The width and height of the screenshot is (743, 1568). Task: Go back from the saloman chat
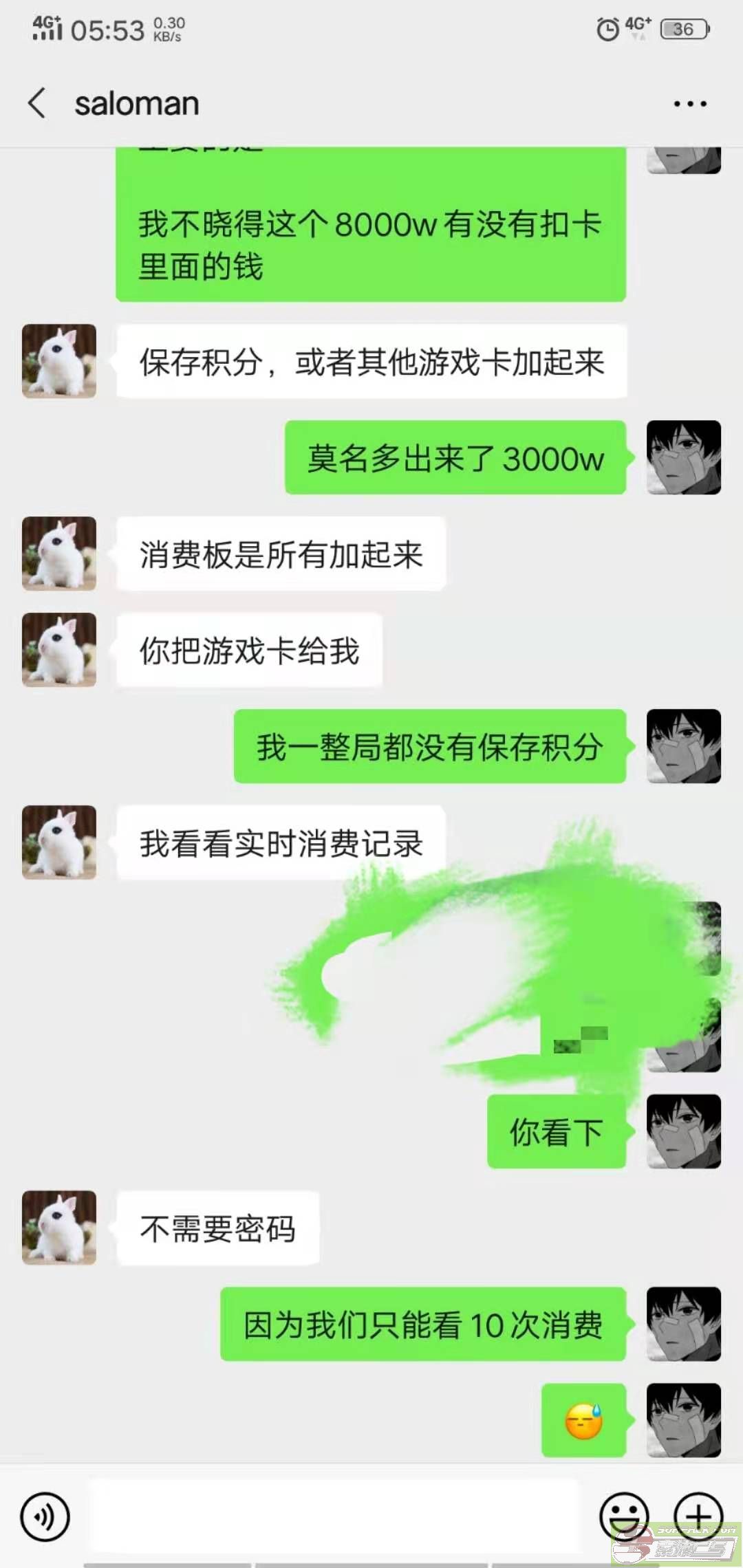tap(37, 104)
